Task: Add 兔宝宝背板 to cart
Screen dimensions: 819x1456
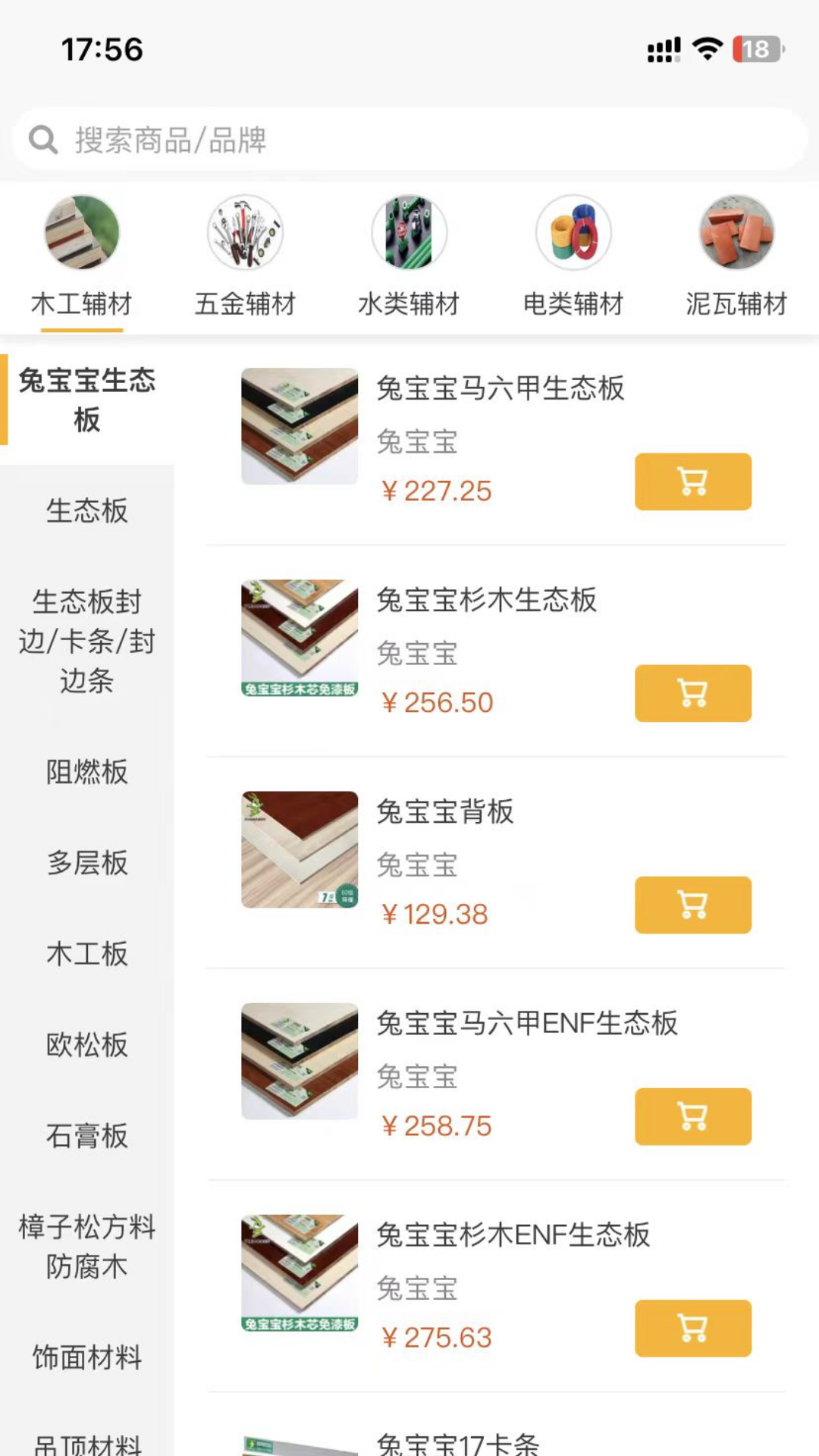Action: [x=692, y=905]
